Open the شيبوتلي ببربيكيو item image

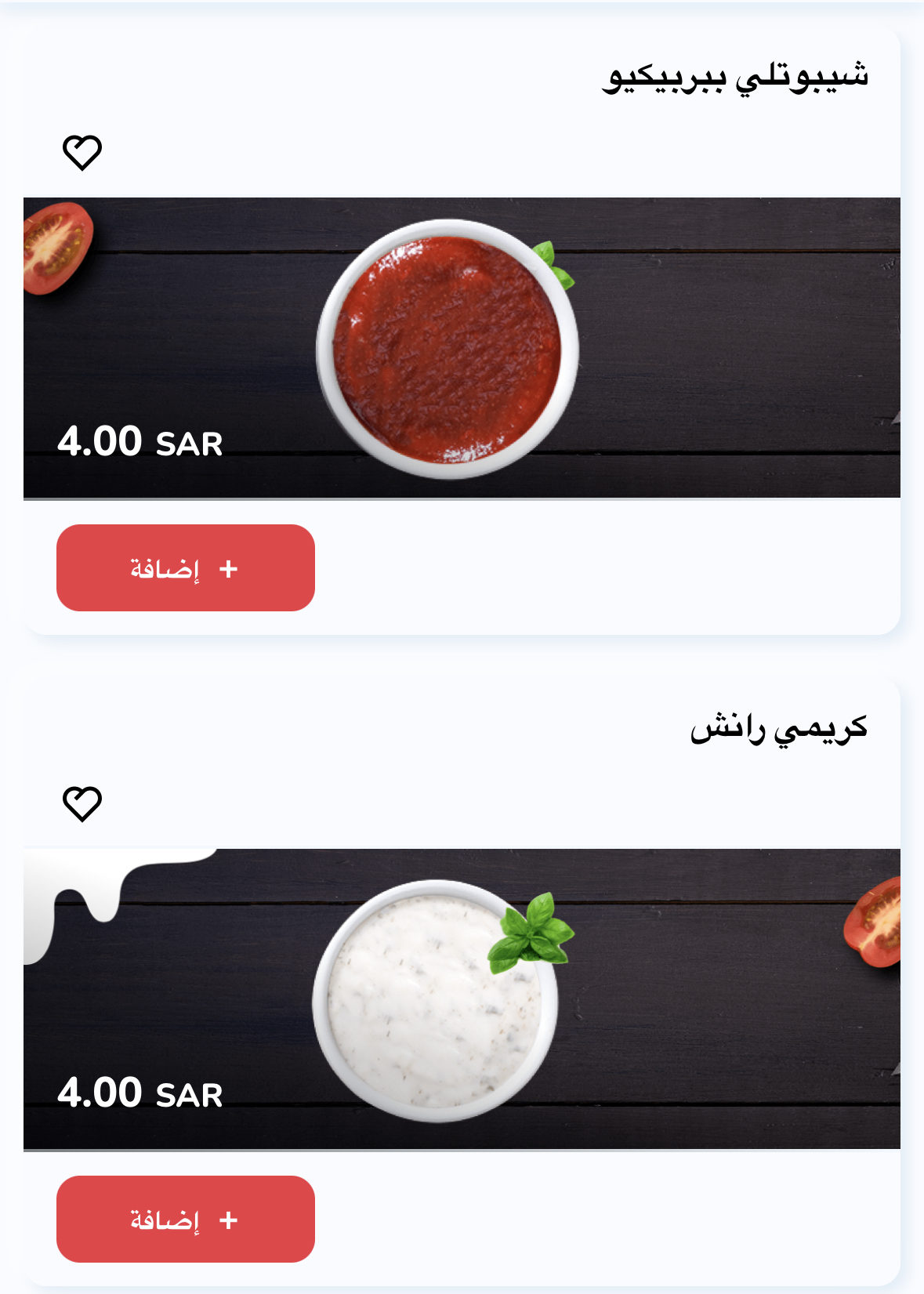pyautogui.click(x=462, y=347)
